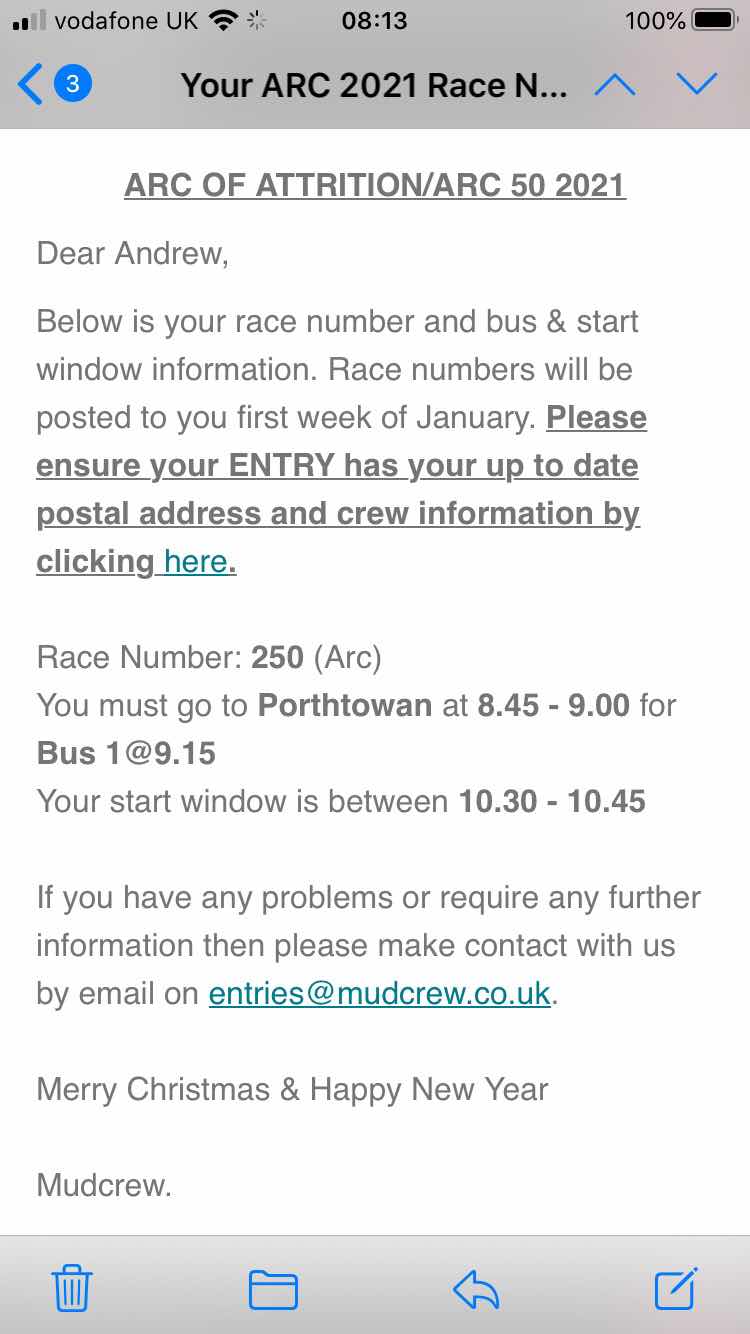Viewport: 750px width, 1334px height.
Task: Jump to the next email with down arrow
Action: click(x=697, y=86)
